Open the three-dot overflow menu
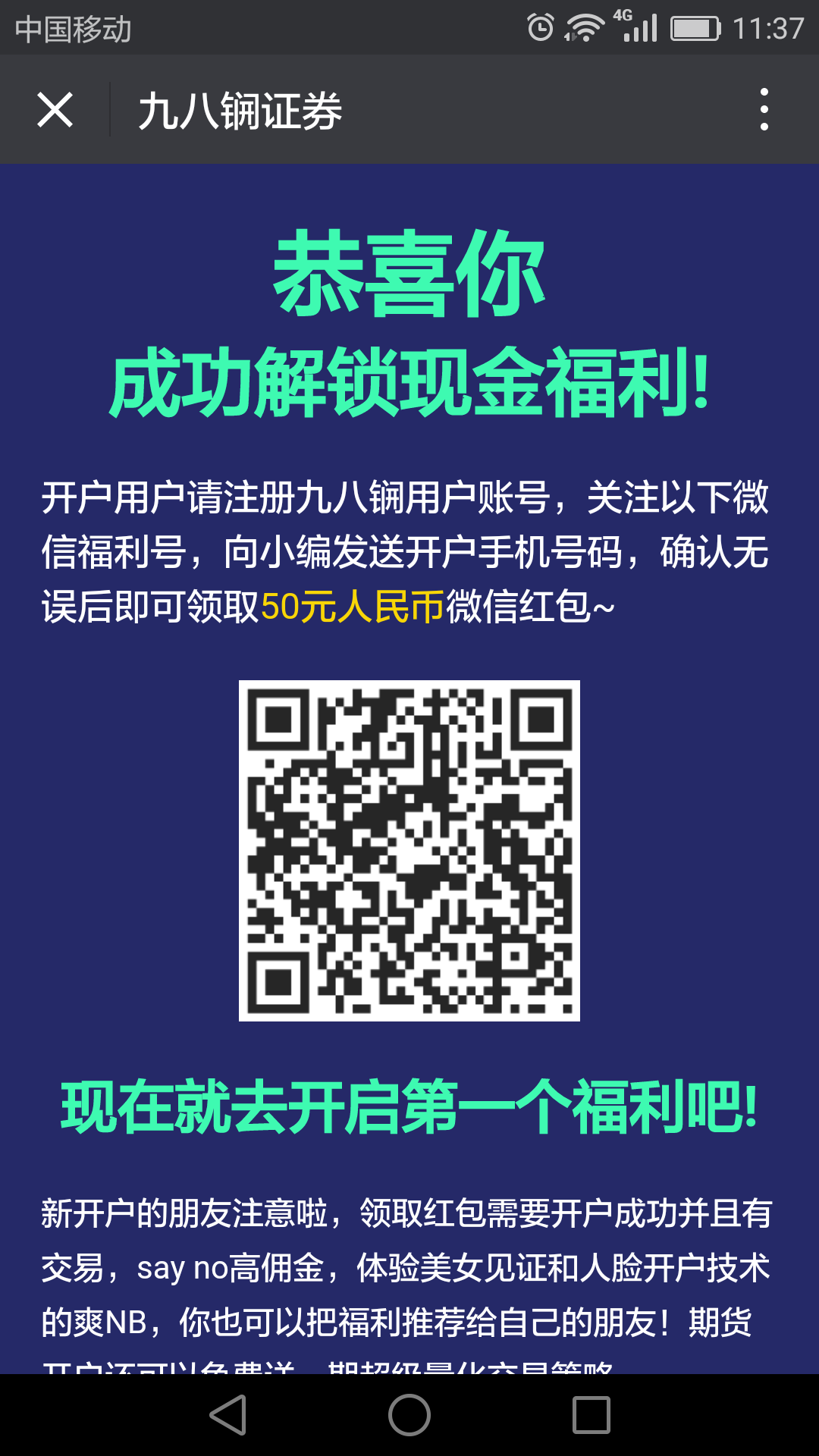 [764, 110]
